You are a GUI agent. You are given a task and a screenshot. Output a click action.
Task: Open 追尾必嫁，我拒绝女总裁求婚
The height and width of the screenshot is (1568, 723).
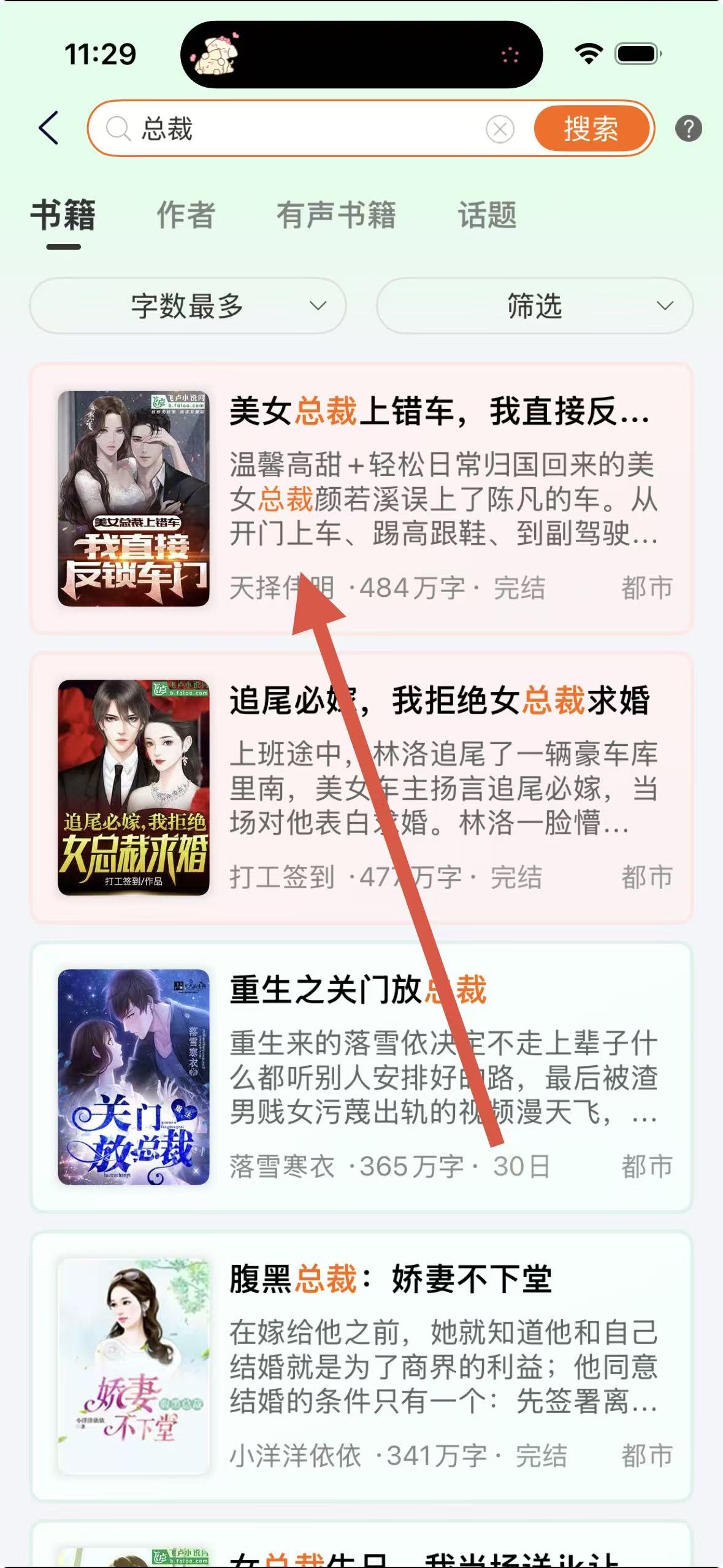(439, 701)
